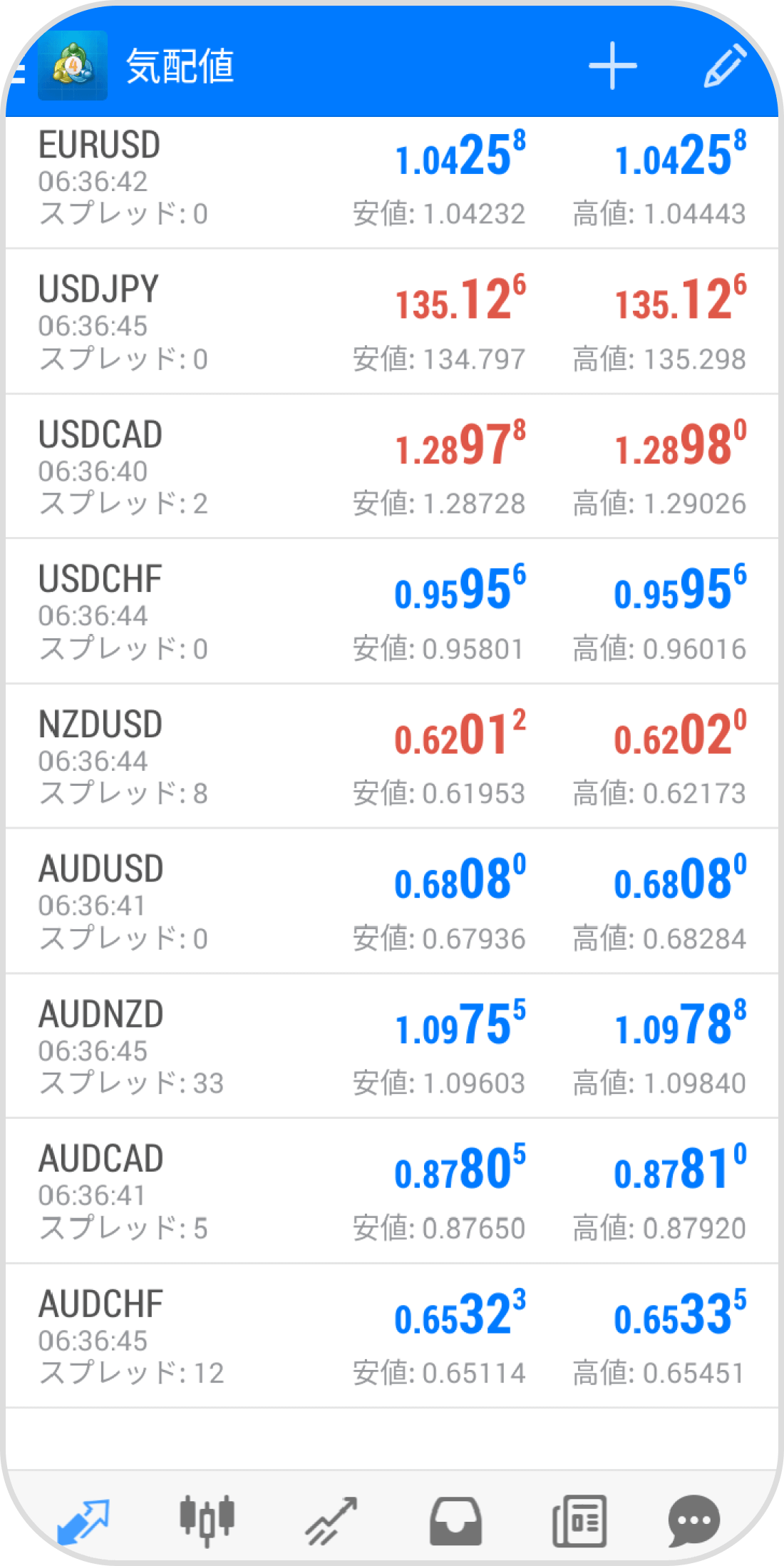Open the Chat speech-bubble tab
This screenshot has width=784, height=1566.
tap(693, 1520)
